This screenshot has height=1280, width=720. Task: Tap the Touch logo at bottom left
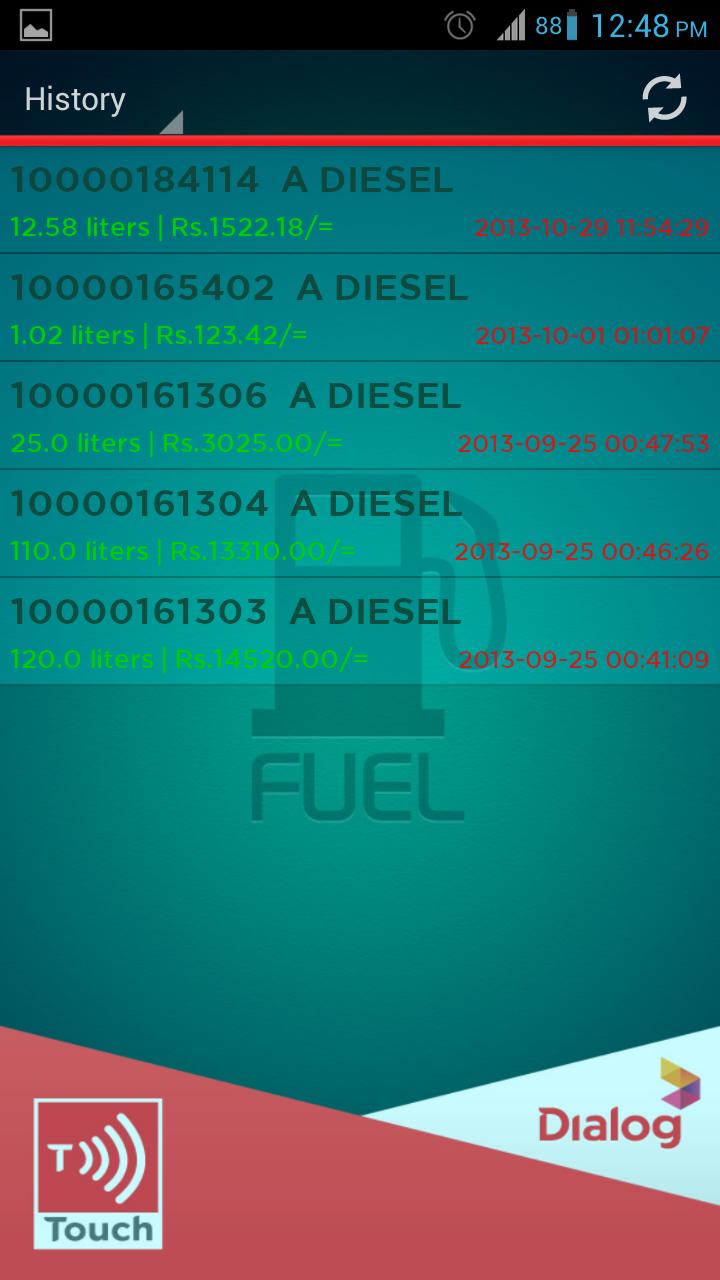tap(97, 1173)
